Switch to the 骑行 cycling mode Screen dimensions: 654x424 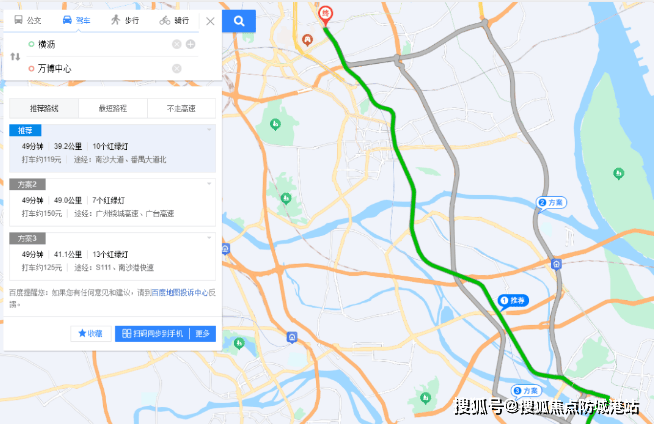click(174, 20)
